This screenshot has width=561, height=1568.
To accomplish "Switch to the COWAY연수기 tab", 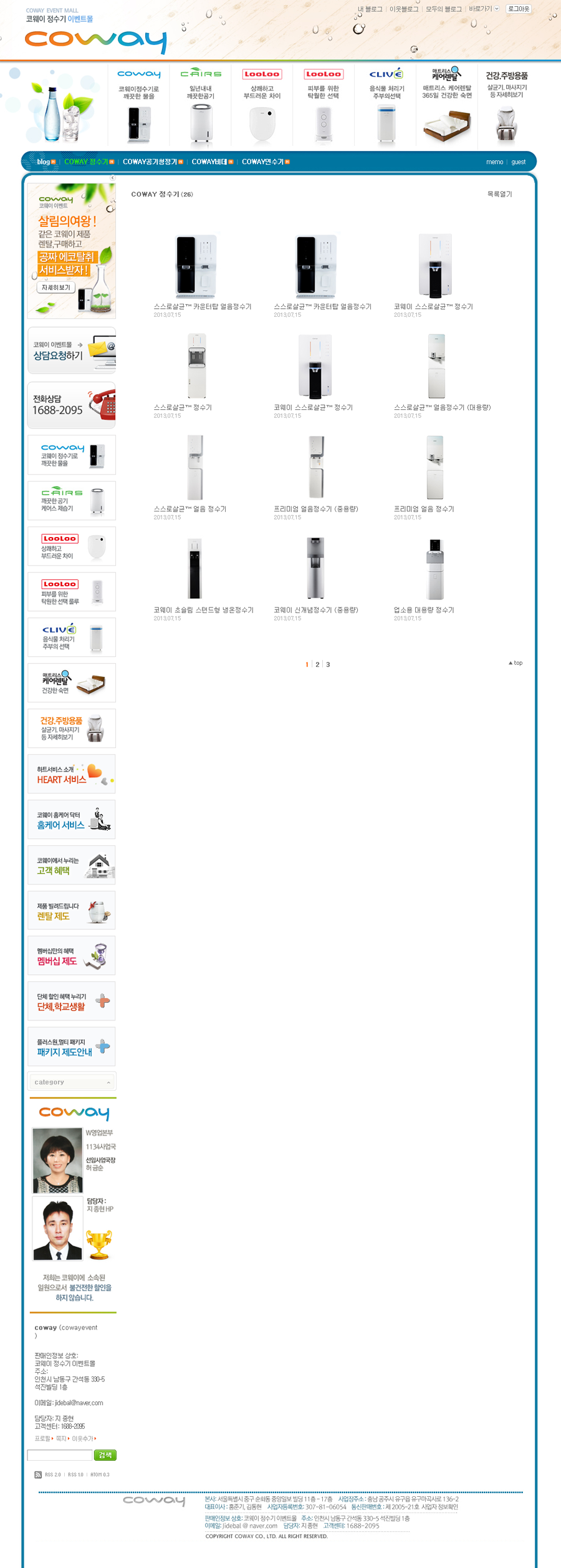I will [262, 162].
